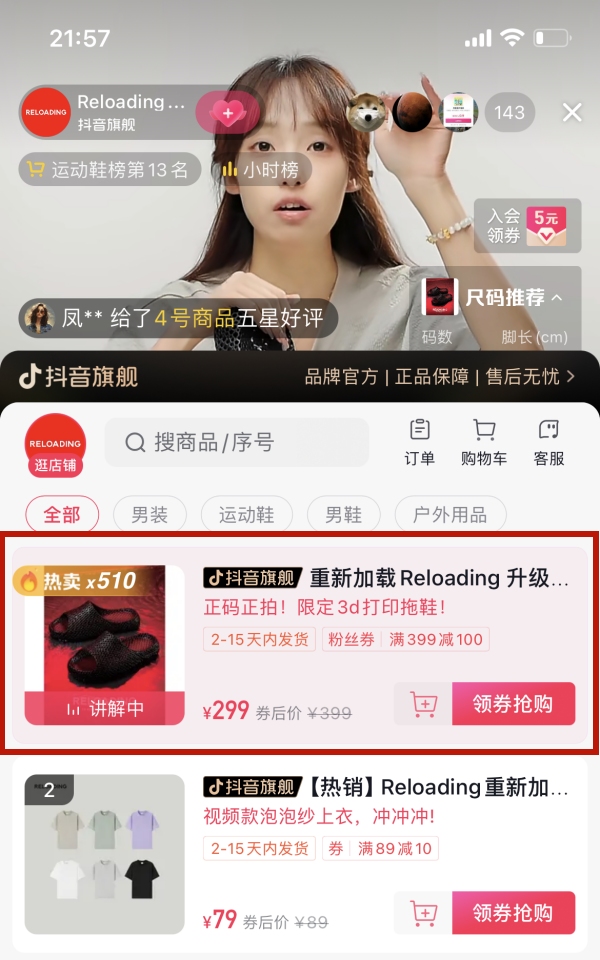This screenshot has width=600, height=960.
Task: Switch to the 男鞋 category
Action: (343, 514)
